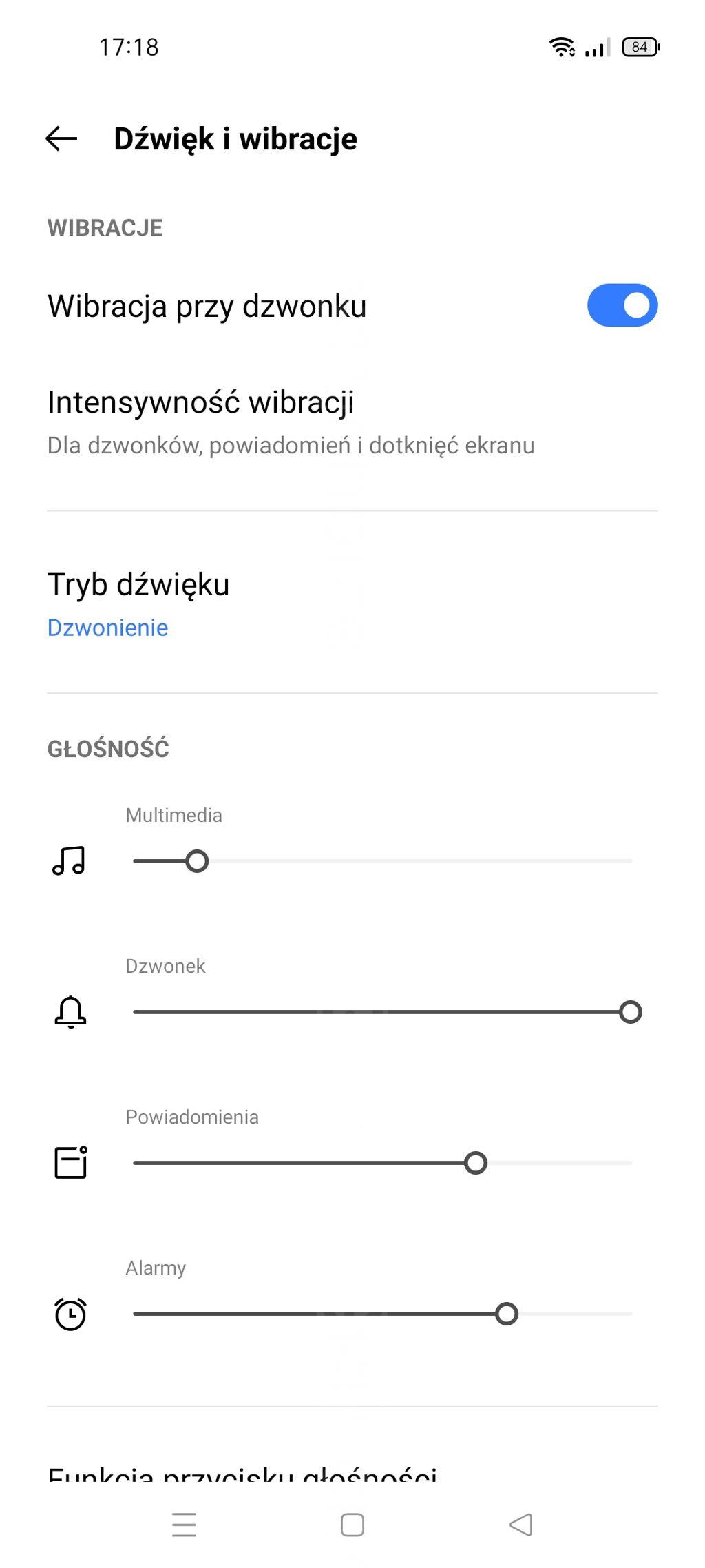
Task: Tap the Alarmy volume slider
Action: (382, 1314)
